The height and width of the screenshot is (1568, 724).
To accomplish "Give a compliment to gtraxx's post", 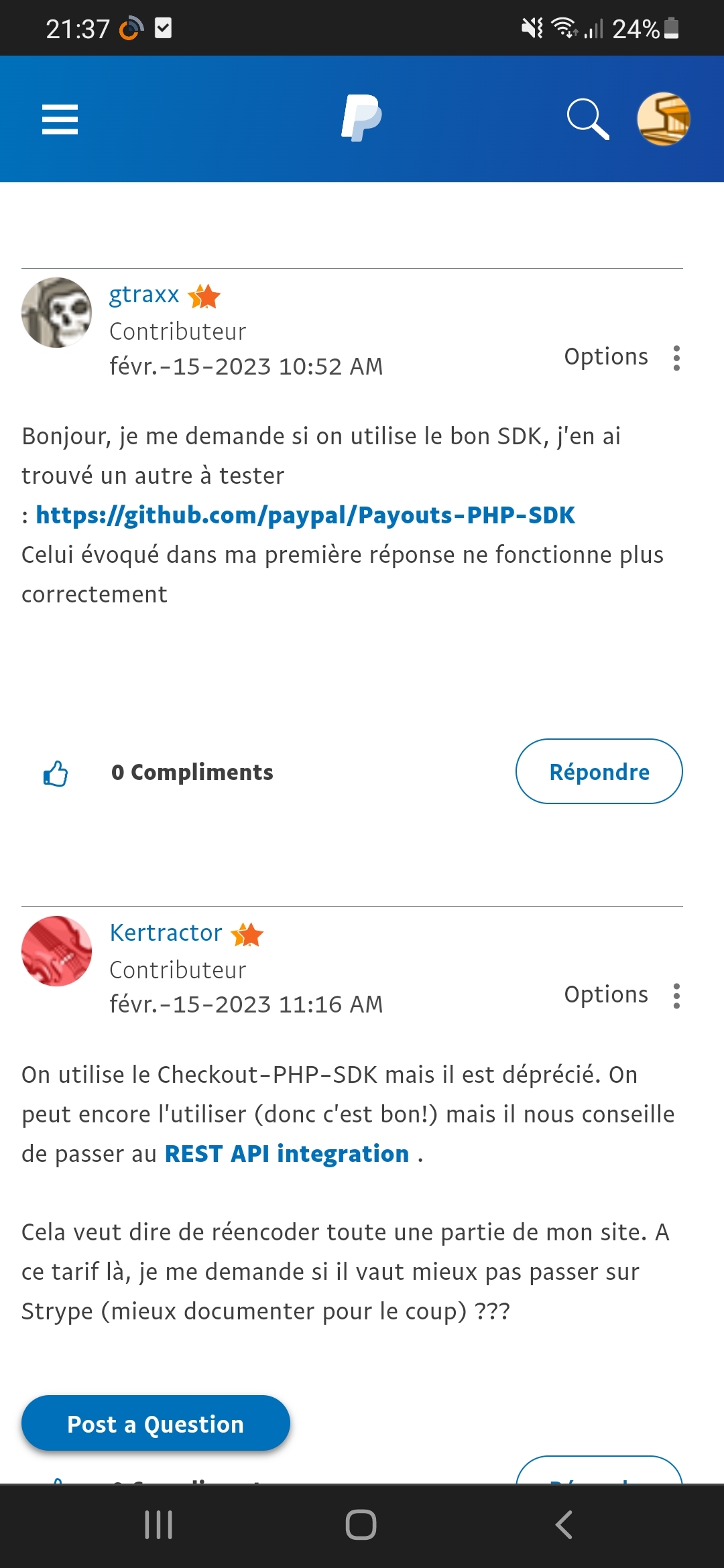I will (x=56, y=773).
